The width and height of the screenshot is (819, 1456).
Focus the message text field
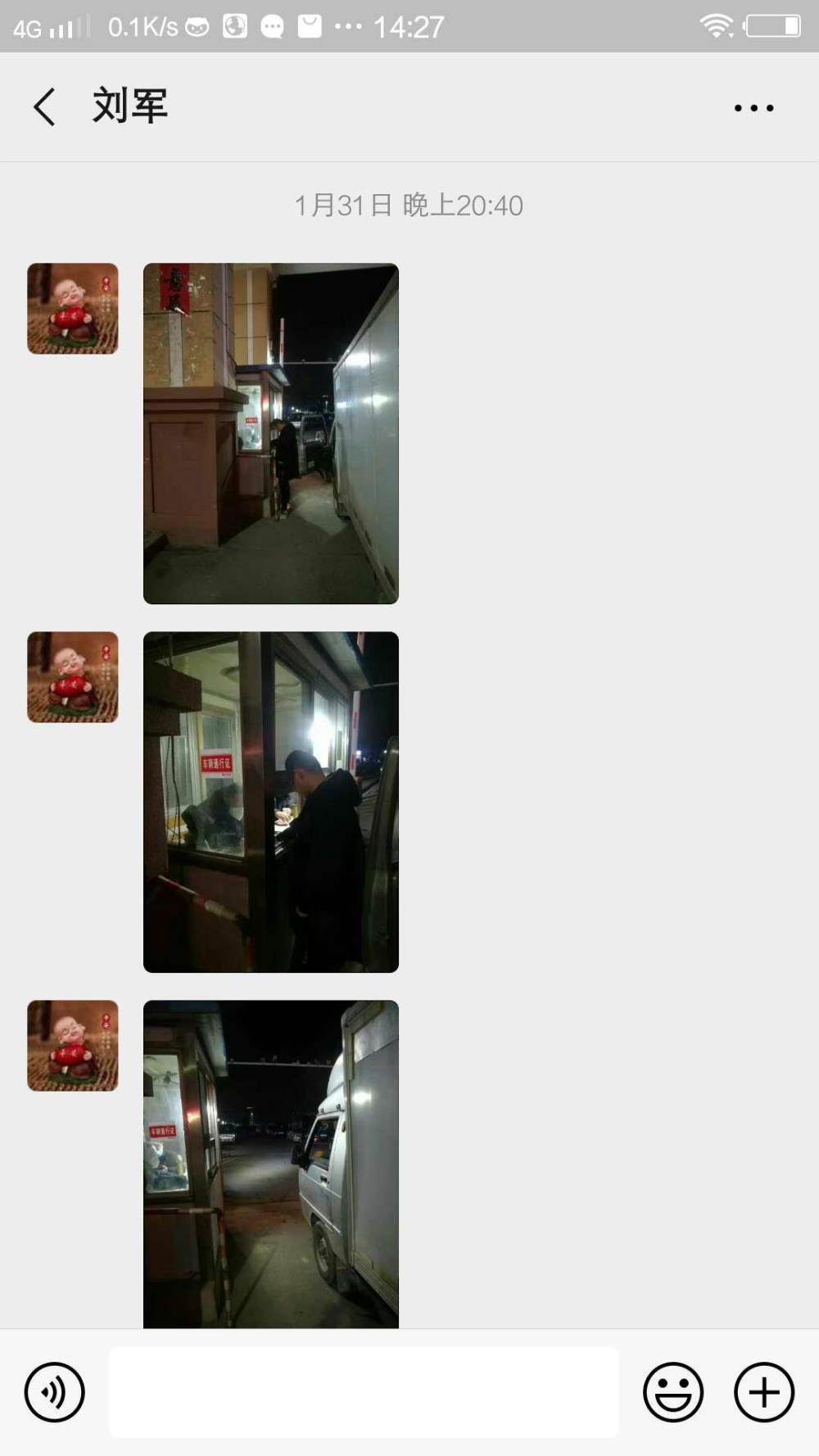pos(364,1392)
